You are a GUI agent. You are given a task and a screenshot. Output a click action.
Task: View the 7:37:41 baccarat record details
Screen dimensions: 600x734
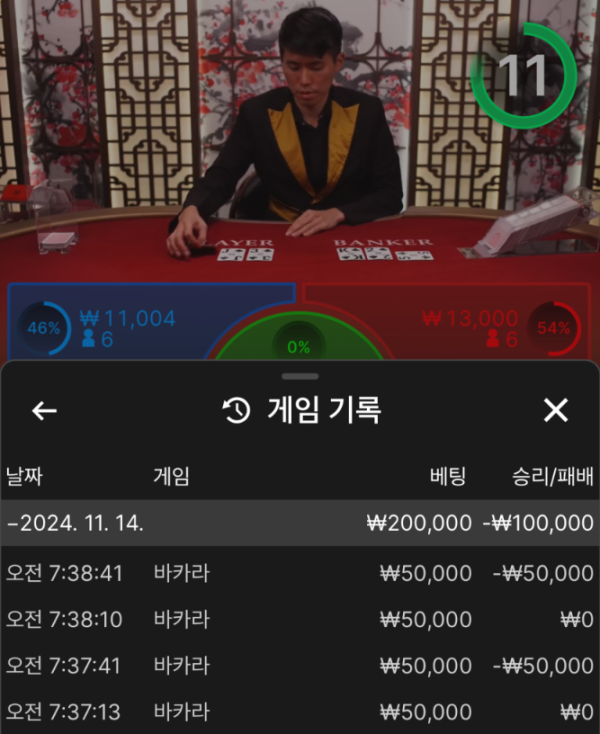[300, 666]
